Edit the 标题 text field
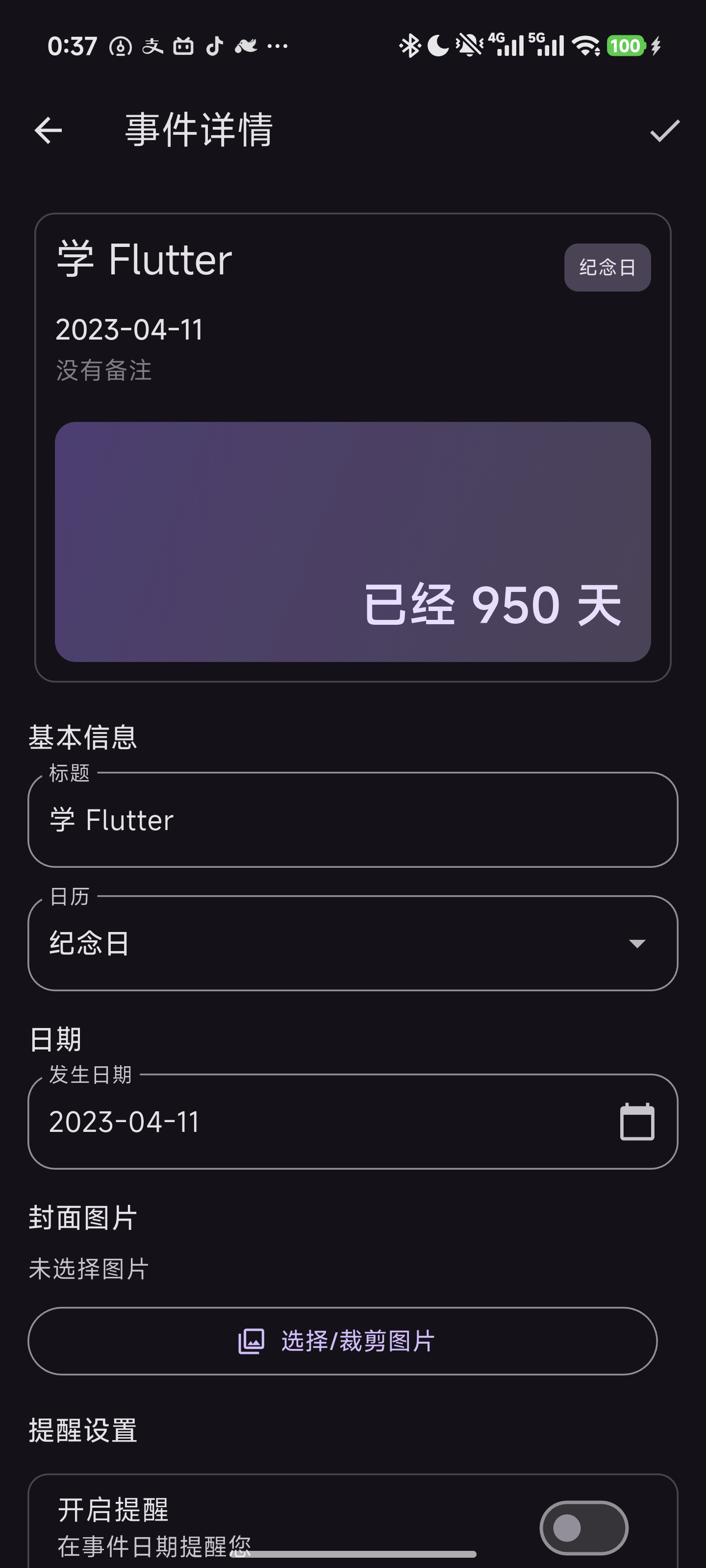The image size is (706, 1568). pos(352,819)
